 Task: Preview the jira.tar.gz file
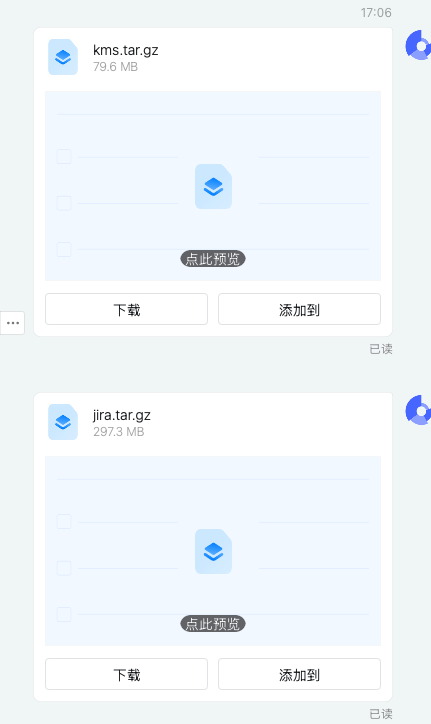tap(212, 624)
